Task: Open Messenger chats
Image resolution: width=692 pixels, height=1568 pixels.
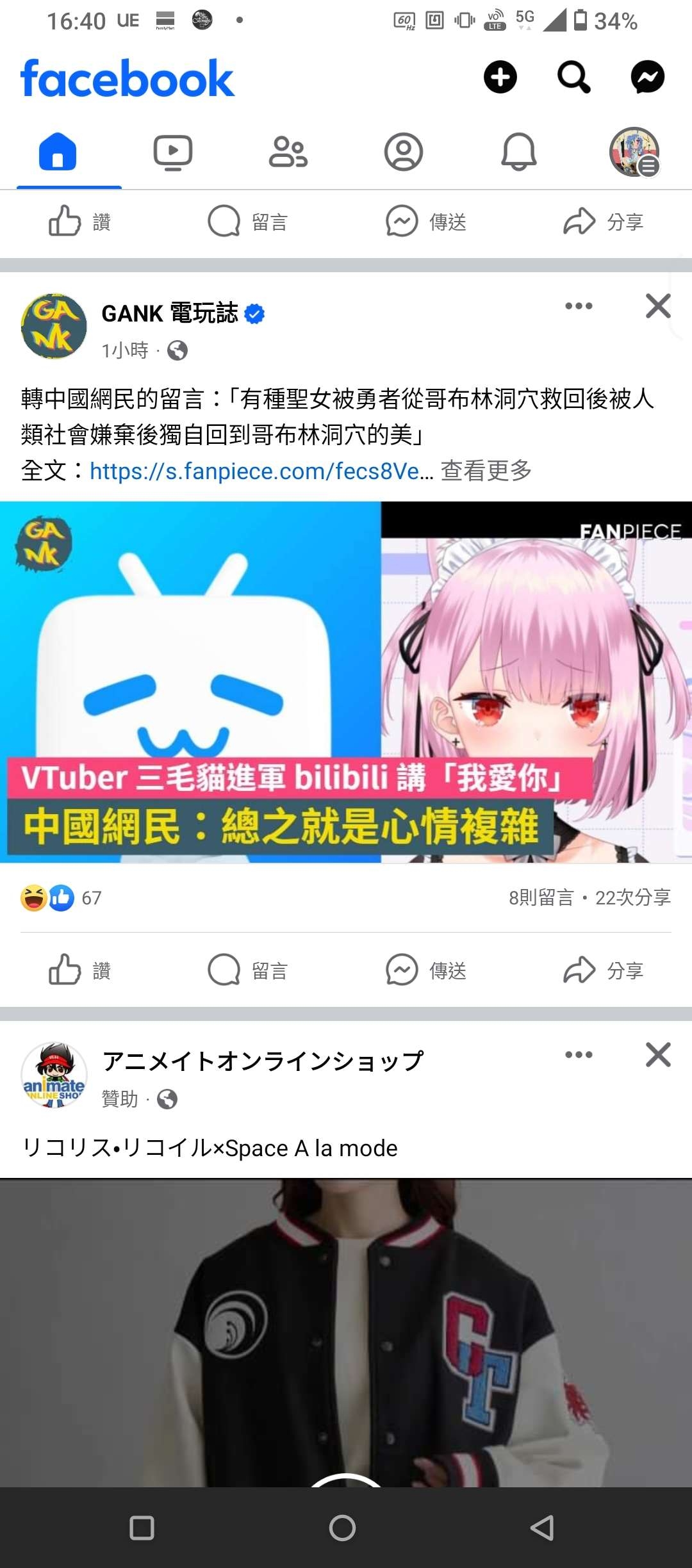Action: pos(647,78)
